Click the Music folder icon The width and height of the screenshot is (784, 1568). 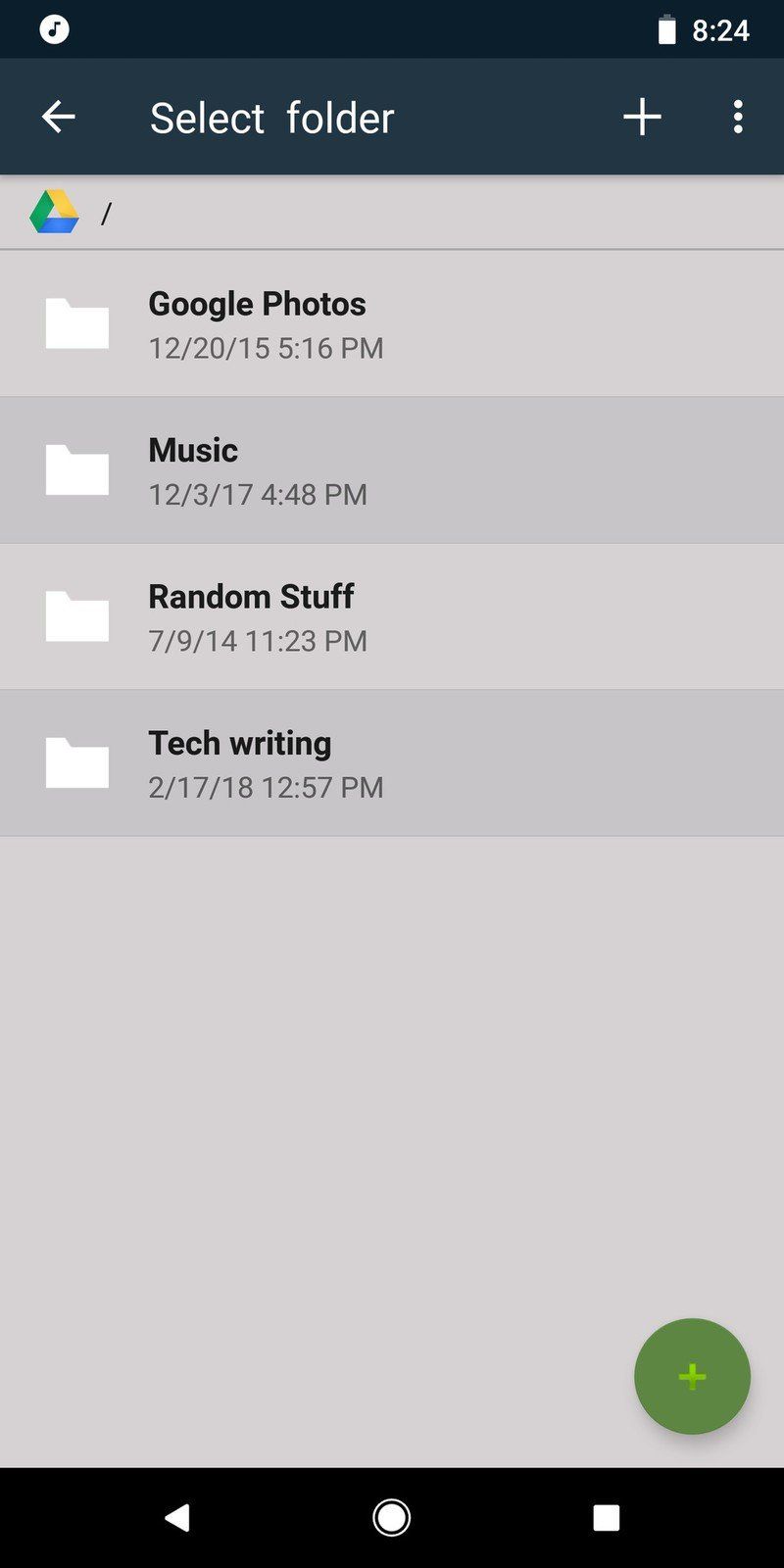click(x=76, y=469)
